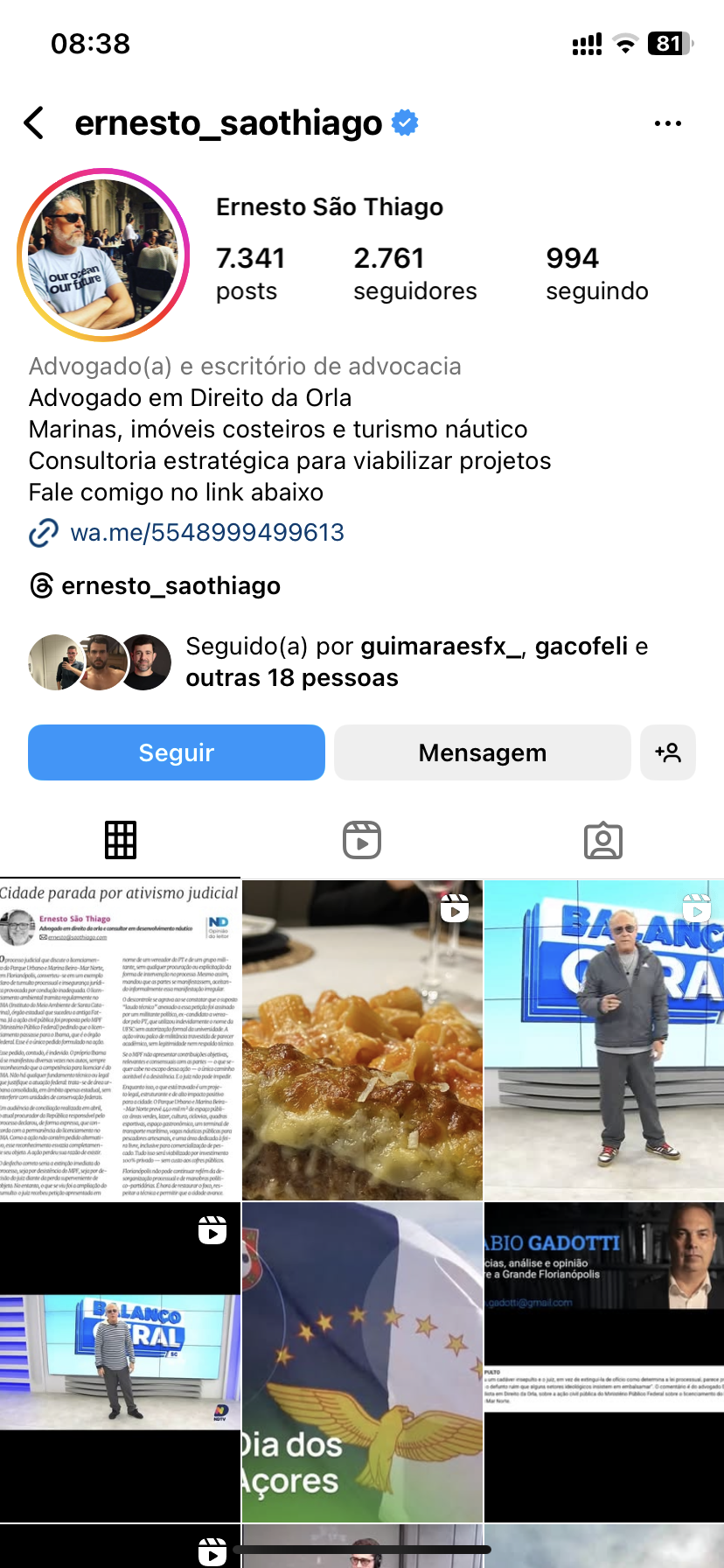View Ernesto São Thiago's profile story
The image size is (724, 1568).
(103, 255)
